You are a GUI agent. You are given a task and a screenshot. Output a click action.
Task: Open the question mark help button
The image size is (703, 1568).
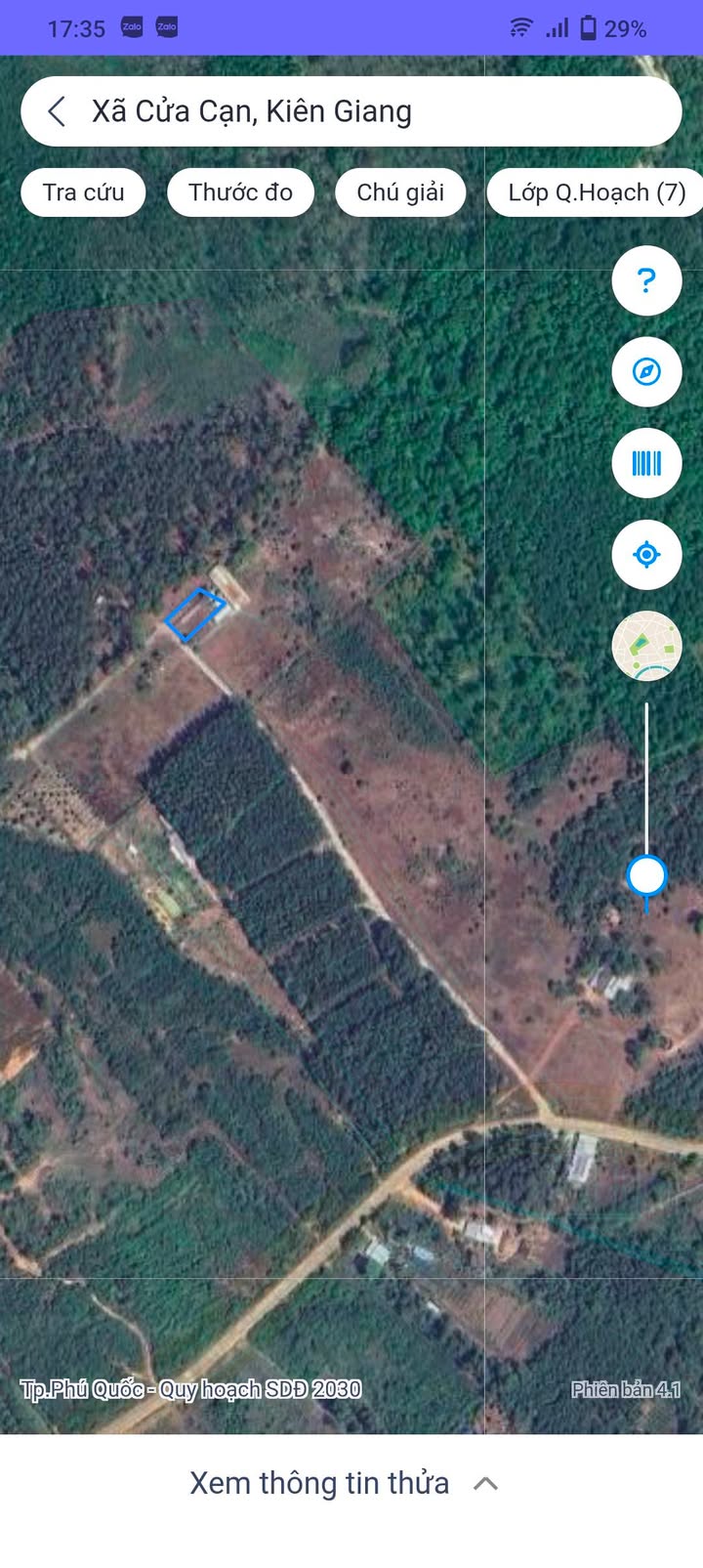[x=646, y=281]
